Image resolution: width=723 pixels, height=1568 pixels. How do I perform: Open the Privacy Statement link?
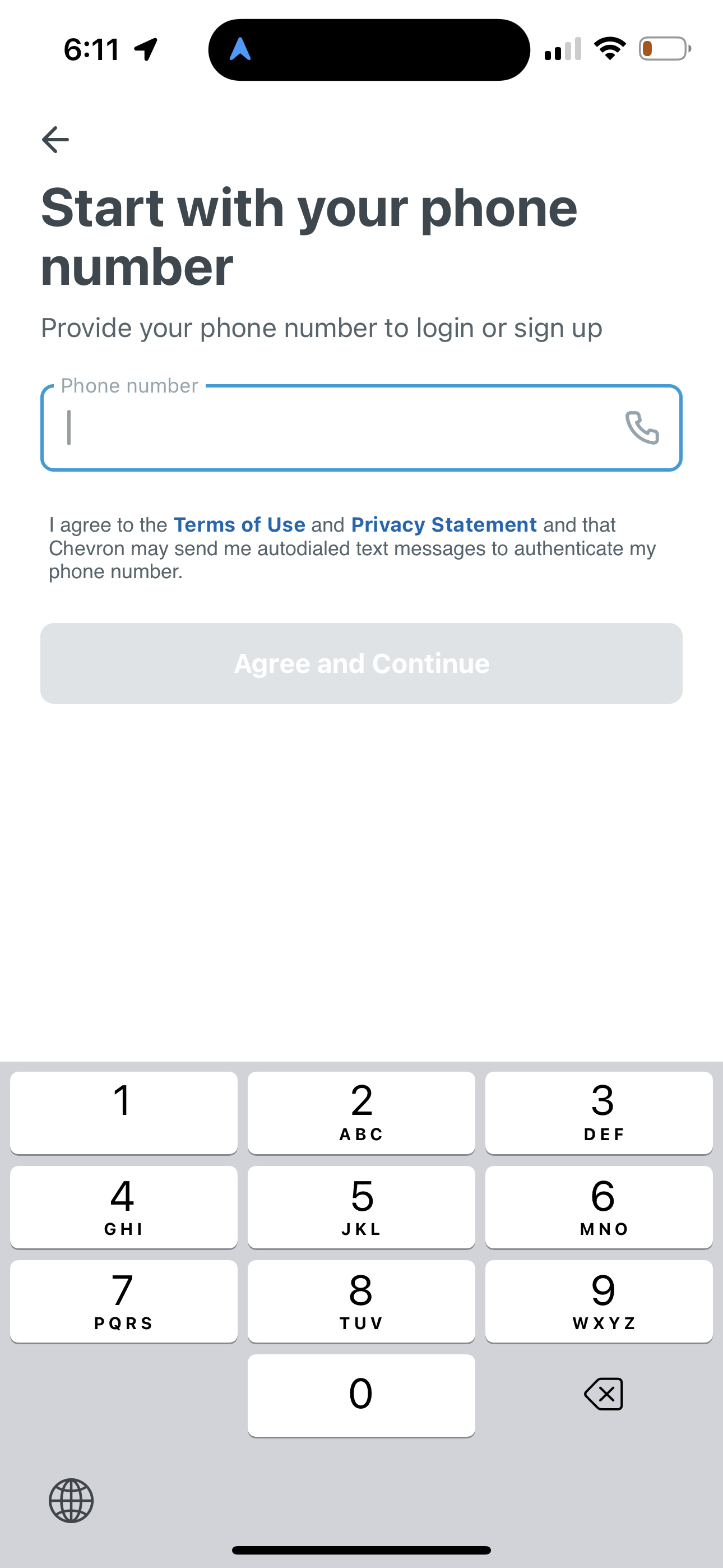point(443,525)
